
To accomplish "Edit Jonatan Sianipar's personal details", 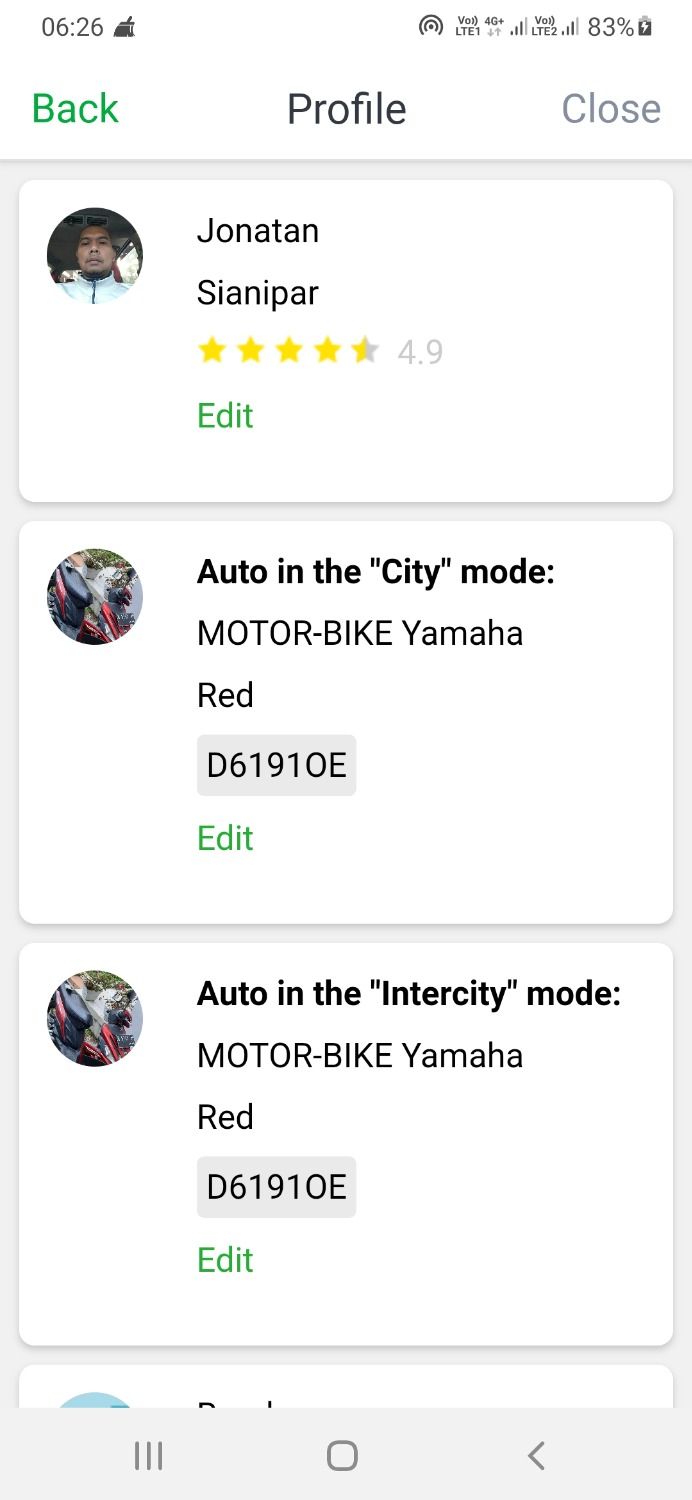I will (x=225, y=415).
